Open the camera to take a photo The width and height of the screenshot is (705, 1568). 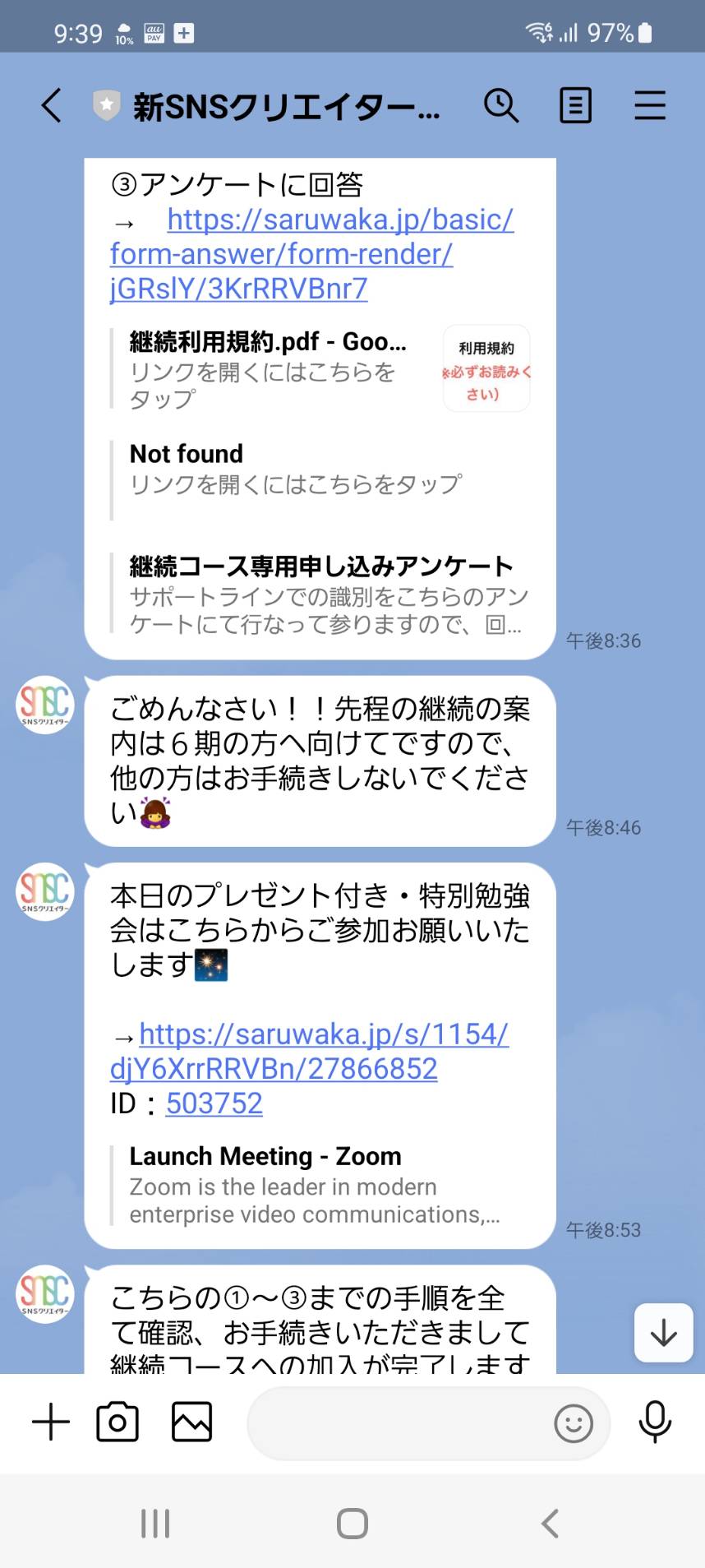(x=117, y=1422)
